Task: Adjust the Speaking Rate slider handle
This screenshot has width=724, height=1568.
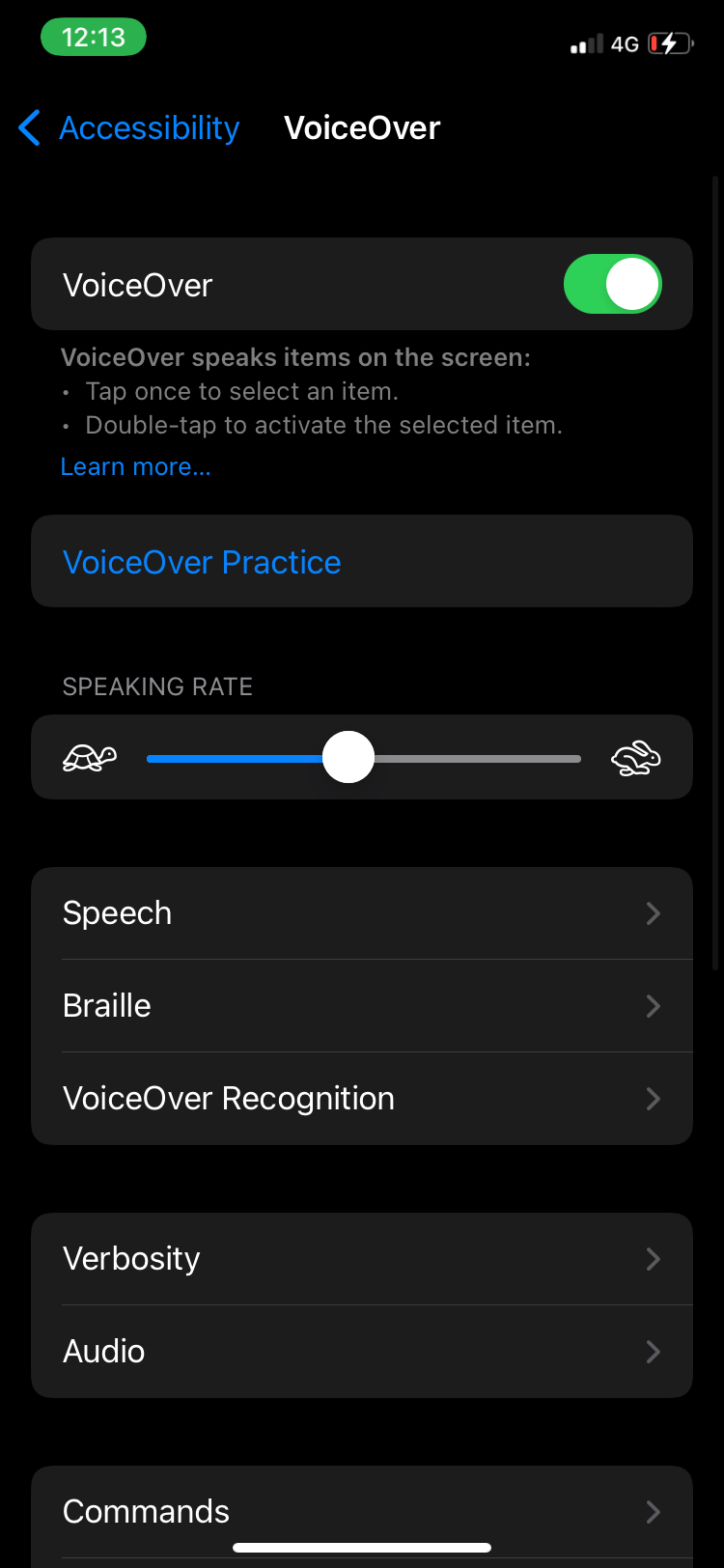Action: [x=348, y=757]
